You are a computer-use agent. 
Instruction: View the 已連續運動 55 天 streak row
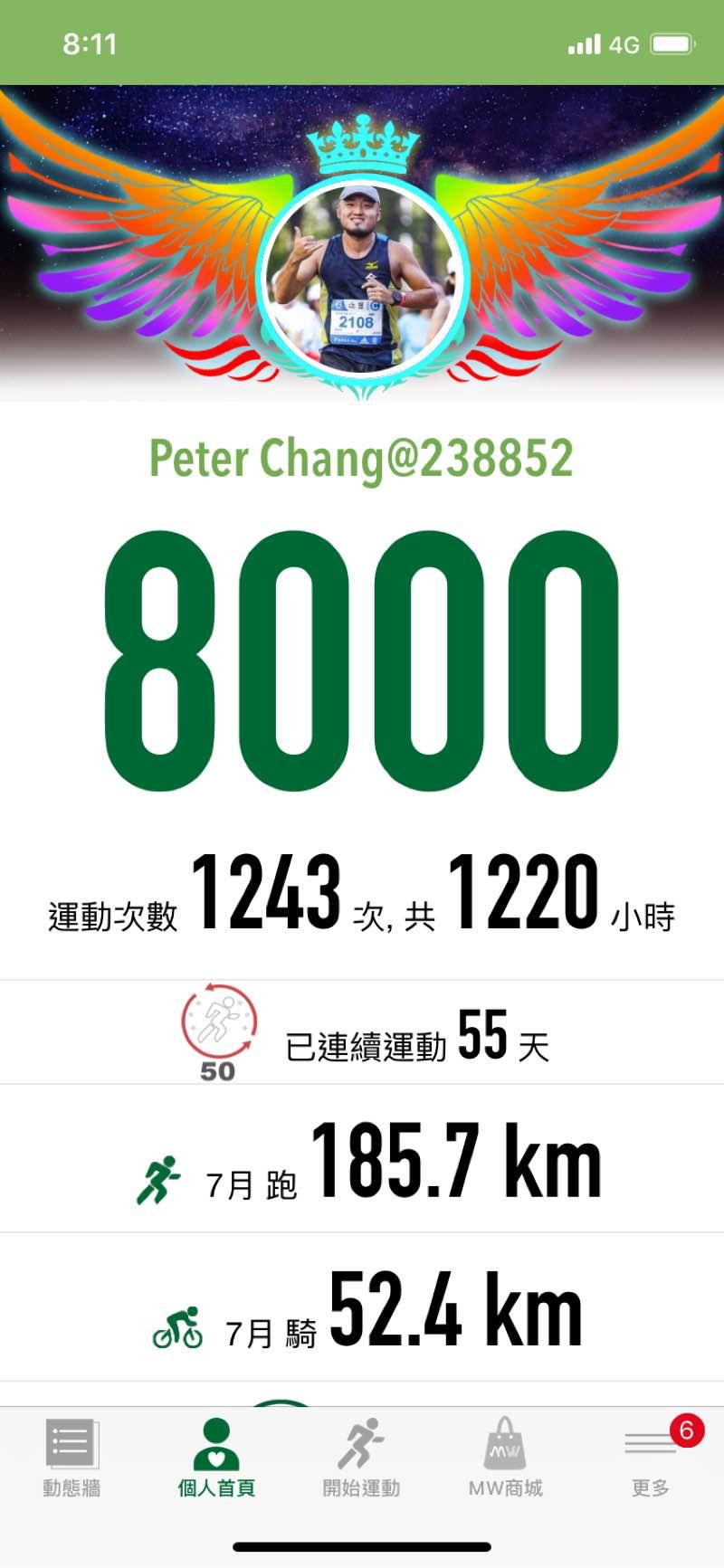click(362, 1034)
